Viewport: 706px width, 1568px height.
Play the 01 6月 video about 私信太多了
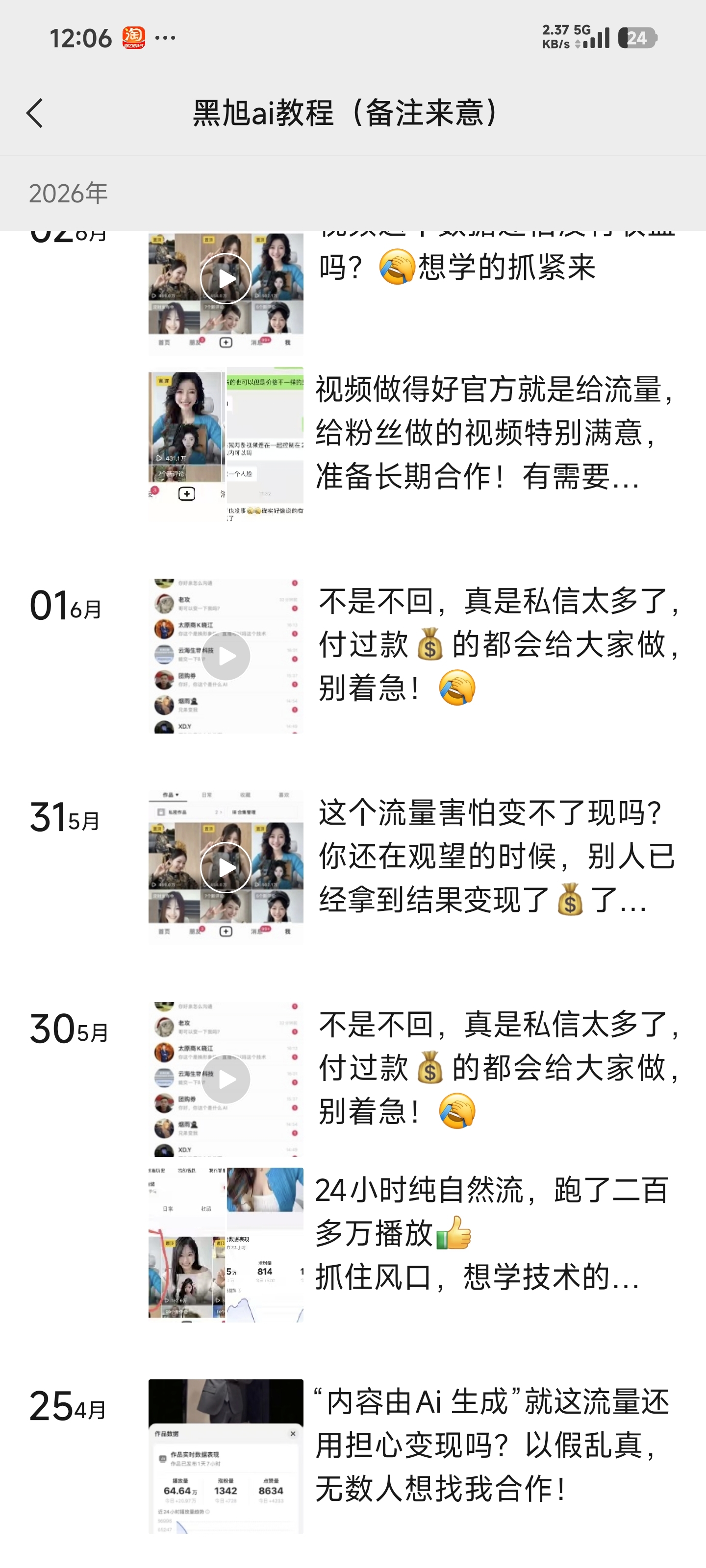coord(226,656)
